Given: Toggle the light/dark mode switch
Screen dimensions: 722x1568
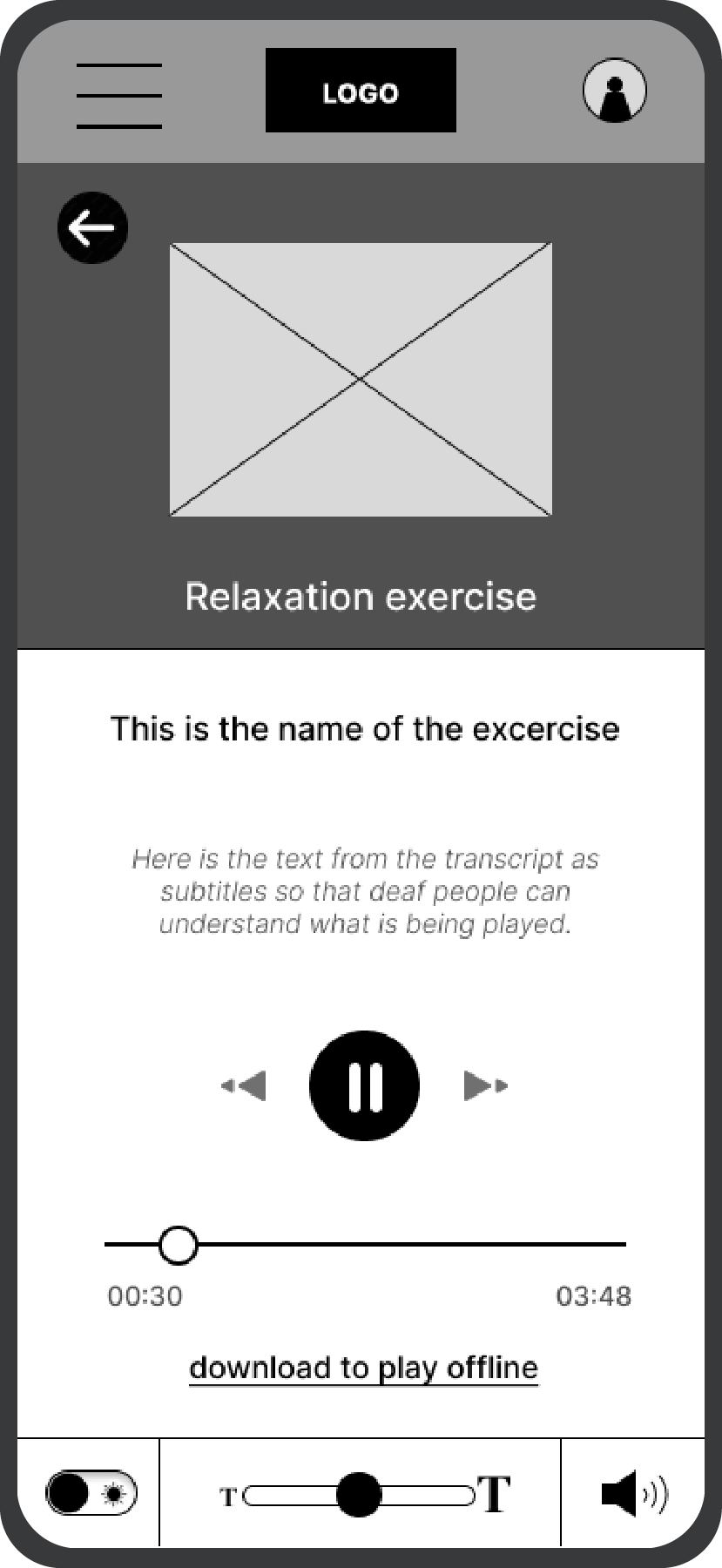Looking at the screenshot, I should click(x=91, y=1494).
